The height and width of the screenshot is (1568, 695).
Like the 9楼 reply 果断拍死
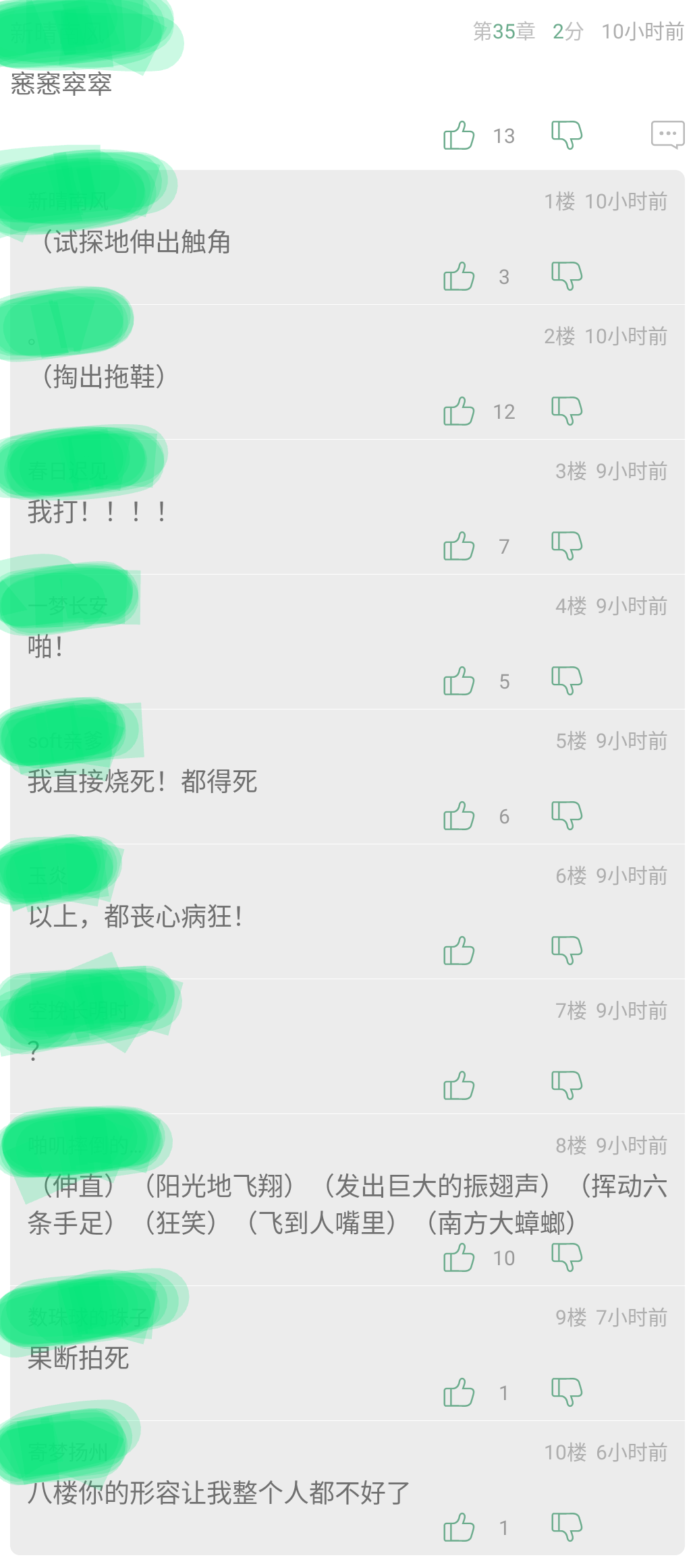459,1393
